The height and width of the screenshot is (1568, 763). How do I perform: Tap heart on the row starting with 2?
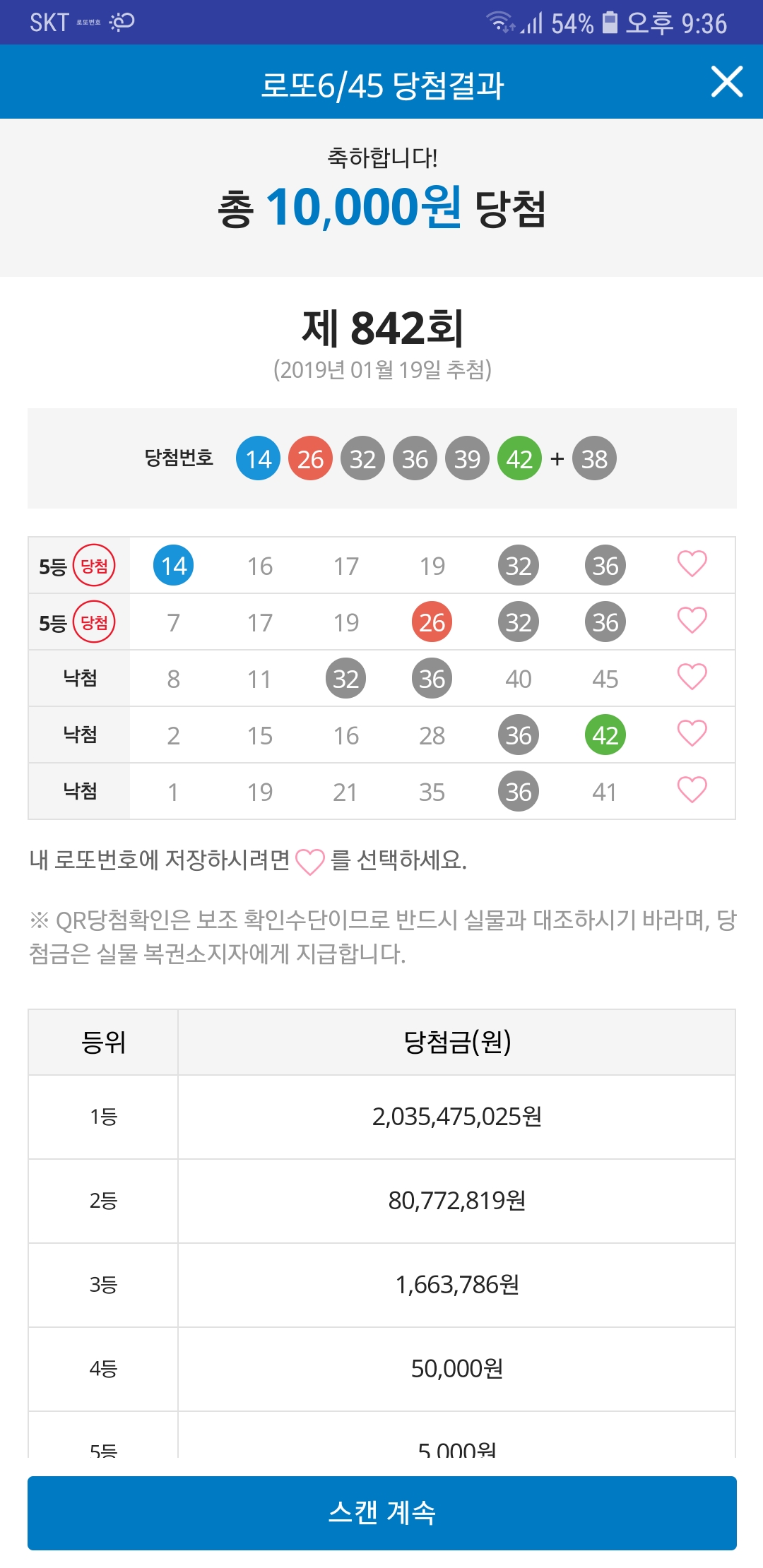point(692,734)
